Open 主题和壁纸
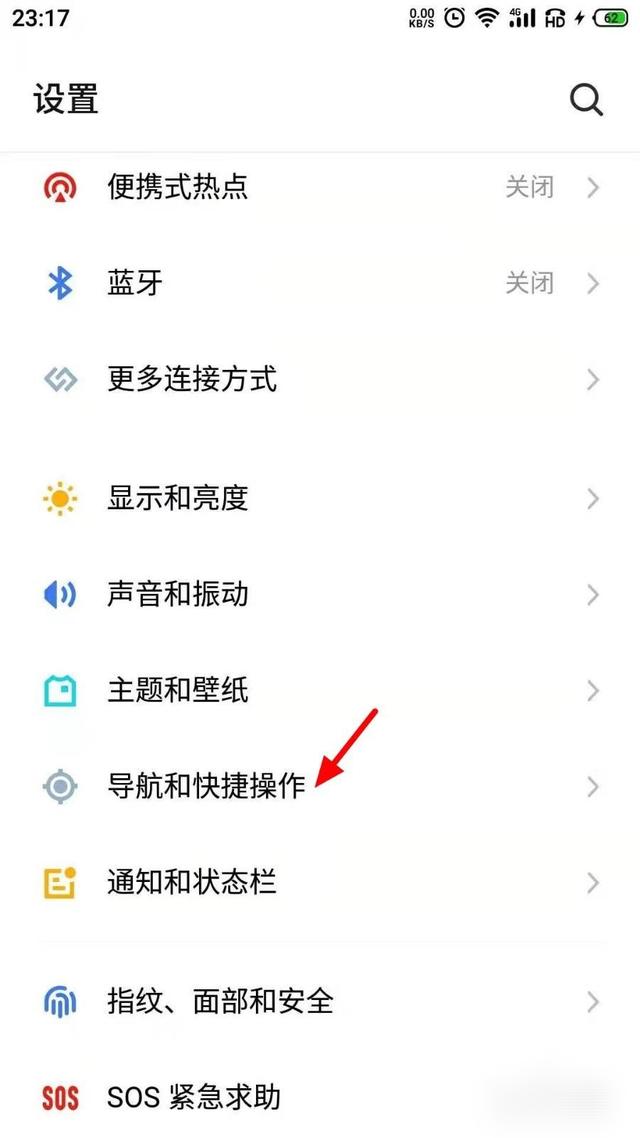 click(x=320, y=691)
